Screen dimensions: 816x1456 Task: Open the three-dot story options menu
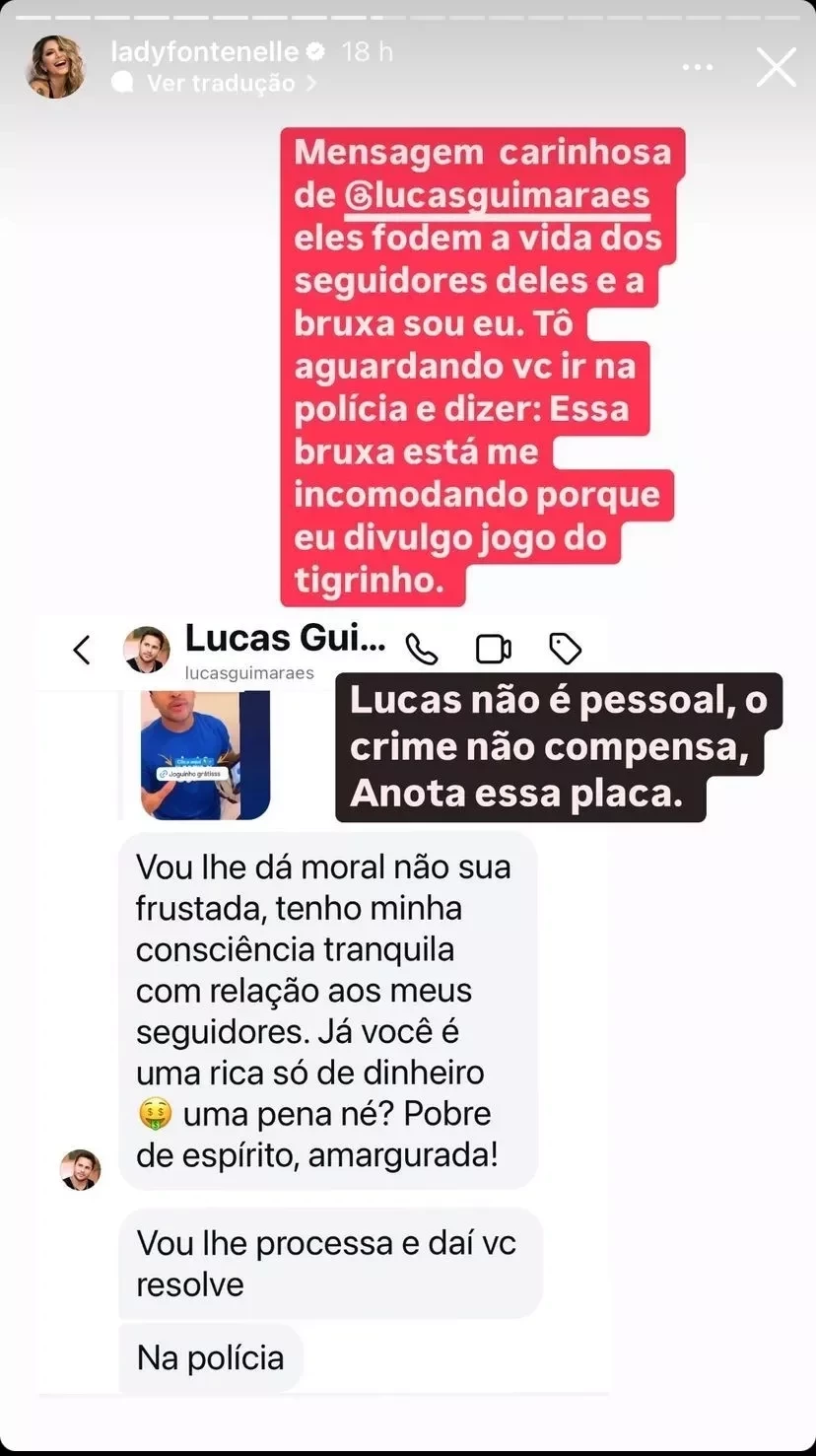pyautogui.click(x=697, y=67)
